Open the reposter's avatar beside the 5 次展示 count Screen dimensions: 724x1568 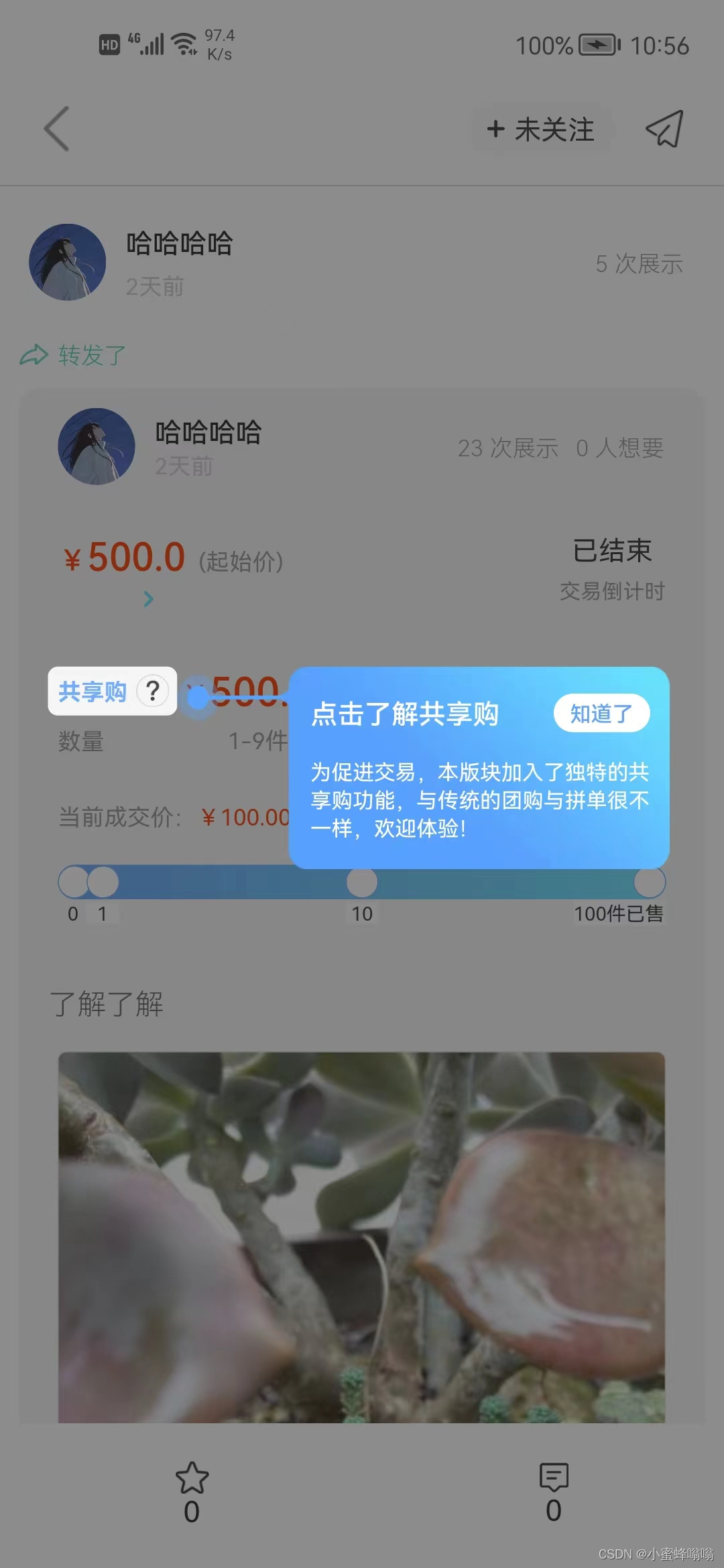[67, 262]
